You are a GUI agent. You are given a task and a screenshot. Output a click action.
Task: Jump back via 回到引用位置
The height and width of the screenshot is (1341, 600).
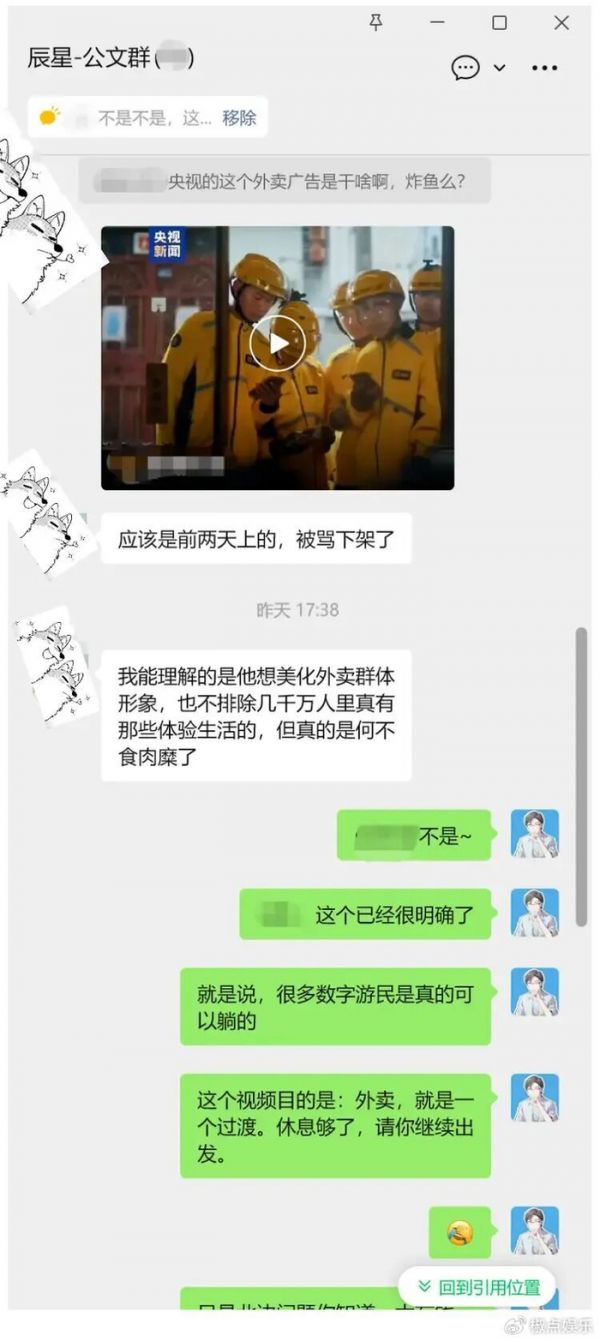479,1287
